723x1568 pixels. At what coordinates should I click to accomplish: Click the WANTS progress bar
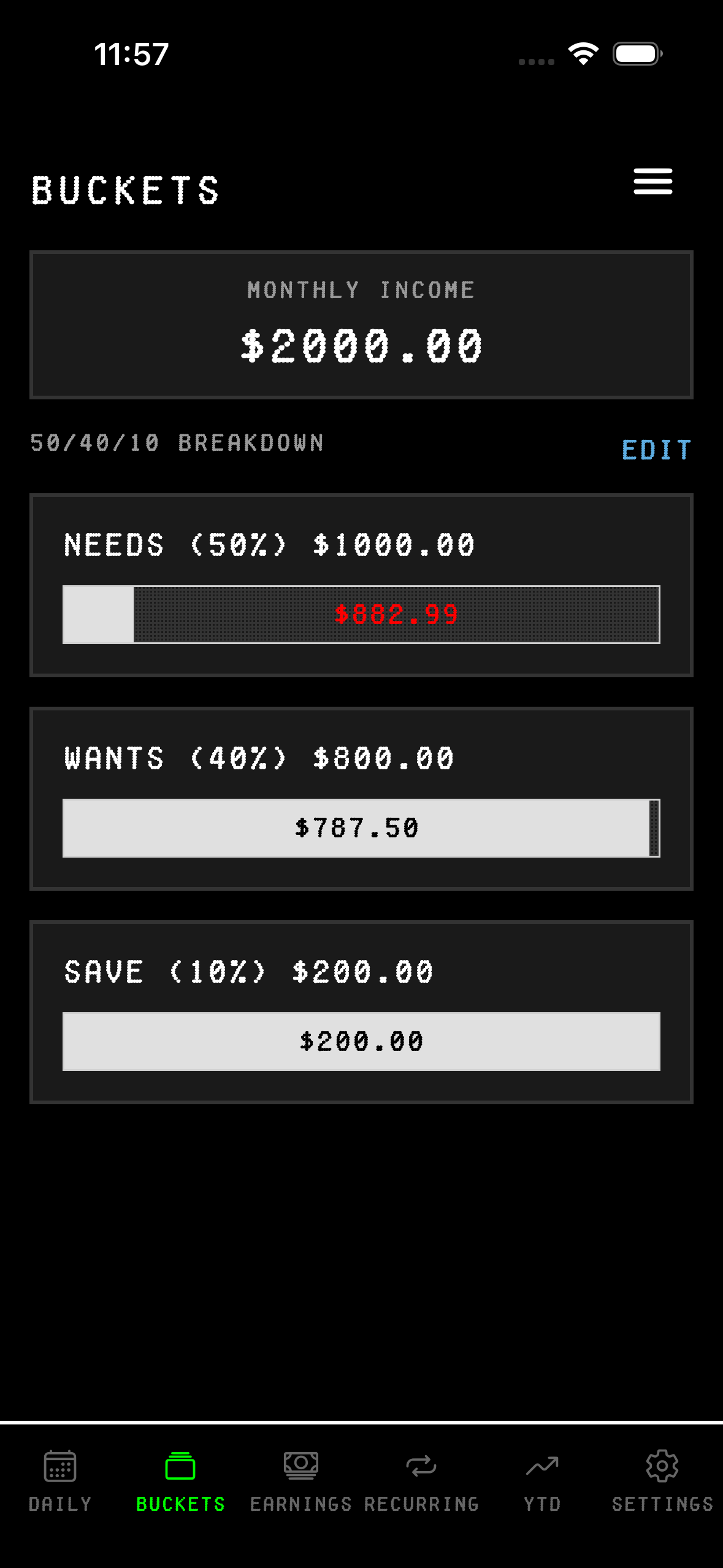click(x=361, y=828)
